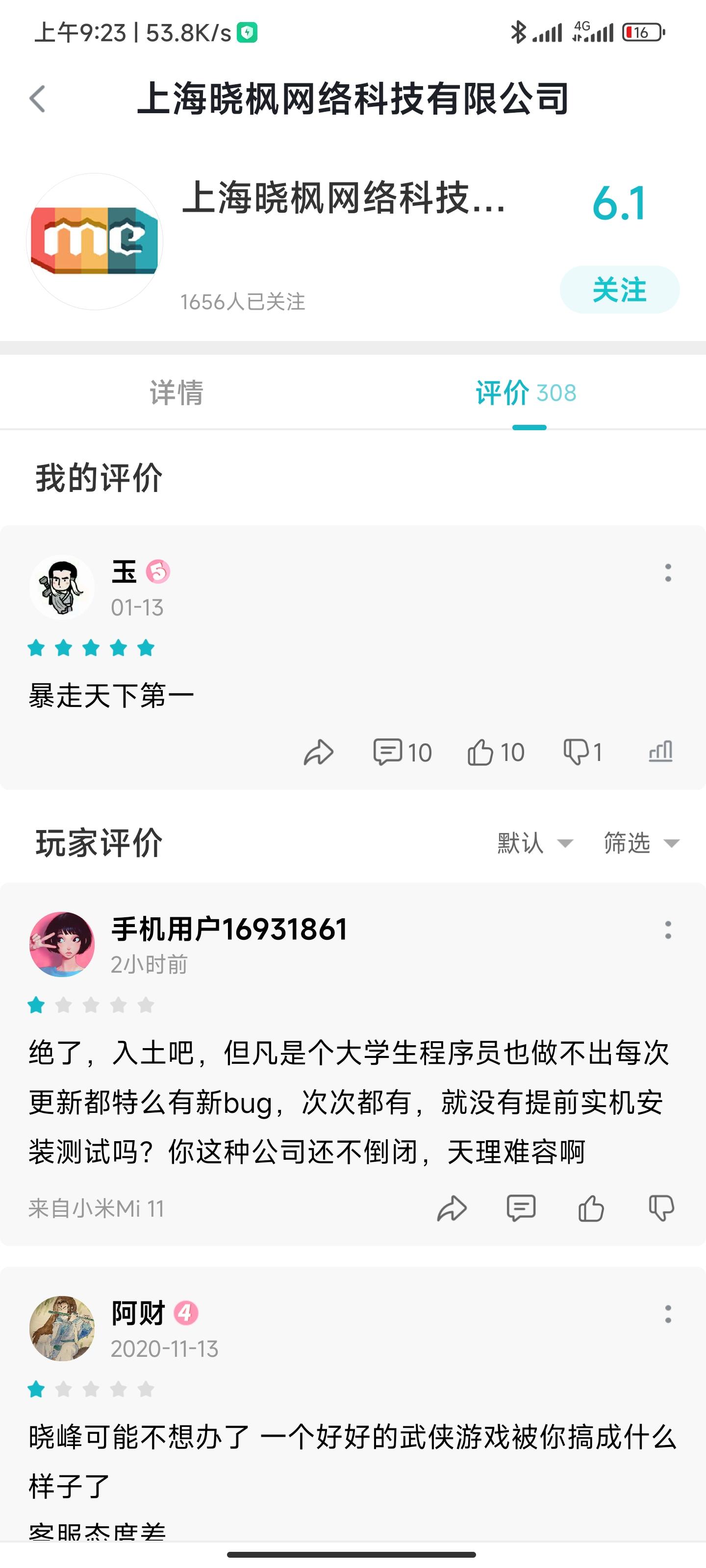This screenshot has height=1568, width=706.
Task: Like 手机用户16931861's review
Action: [591, 1209]
